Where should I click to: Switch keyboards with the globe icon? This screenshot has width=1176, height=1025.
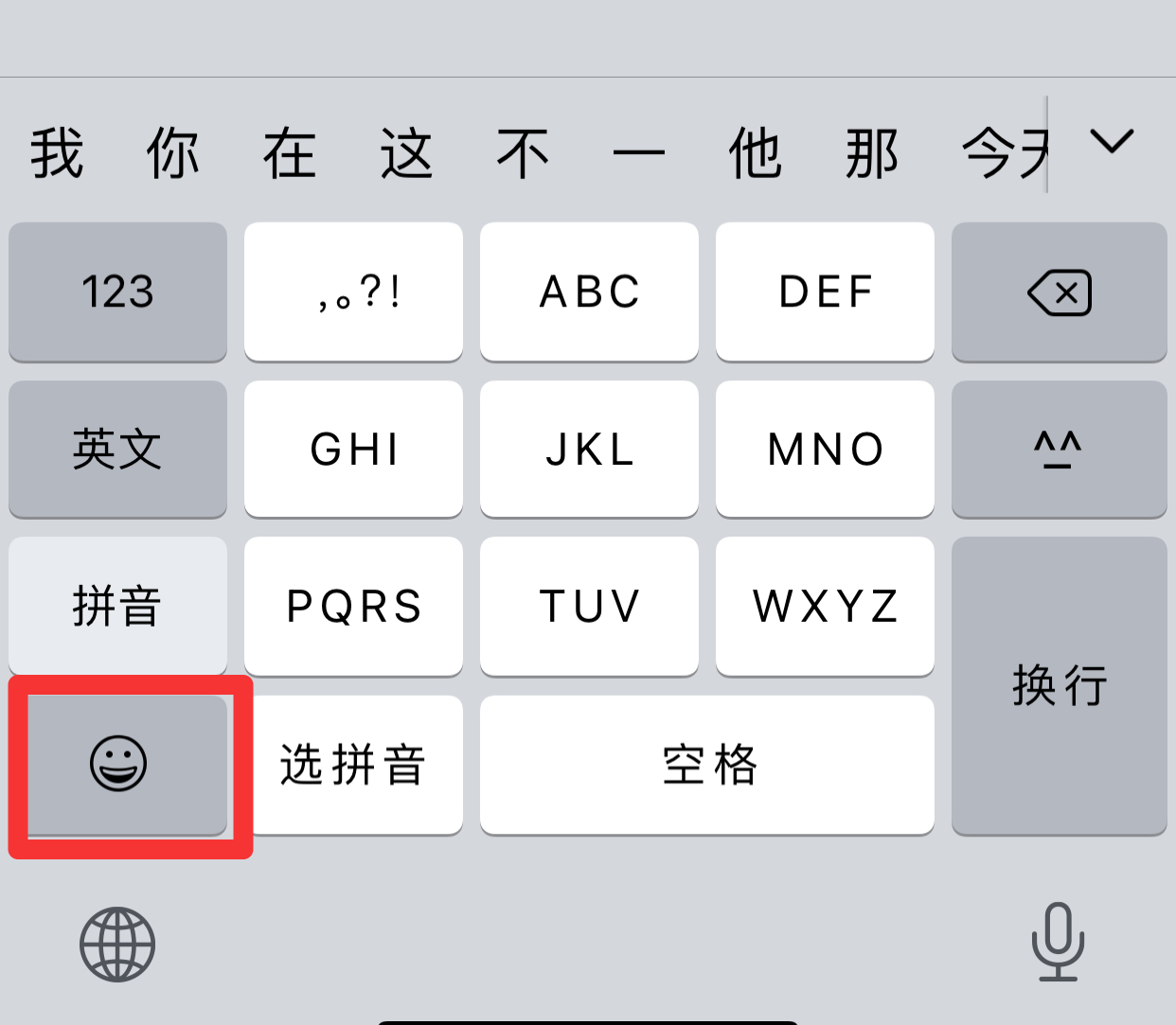[x=117, y=944]
